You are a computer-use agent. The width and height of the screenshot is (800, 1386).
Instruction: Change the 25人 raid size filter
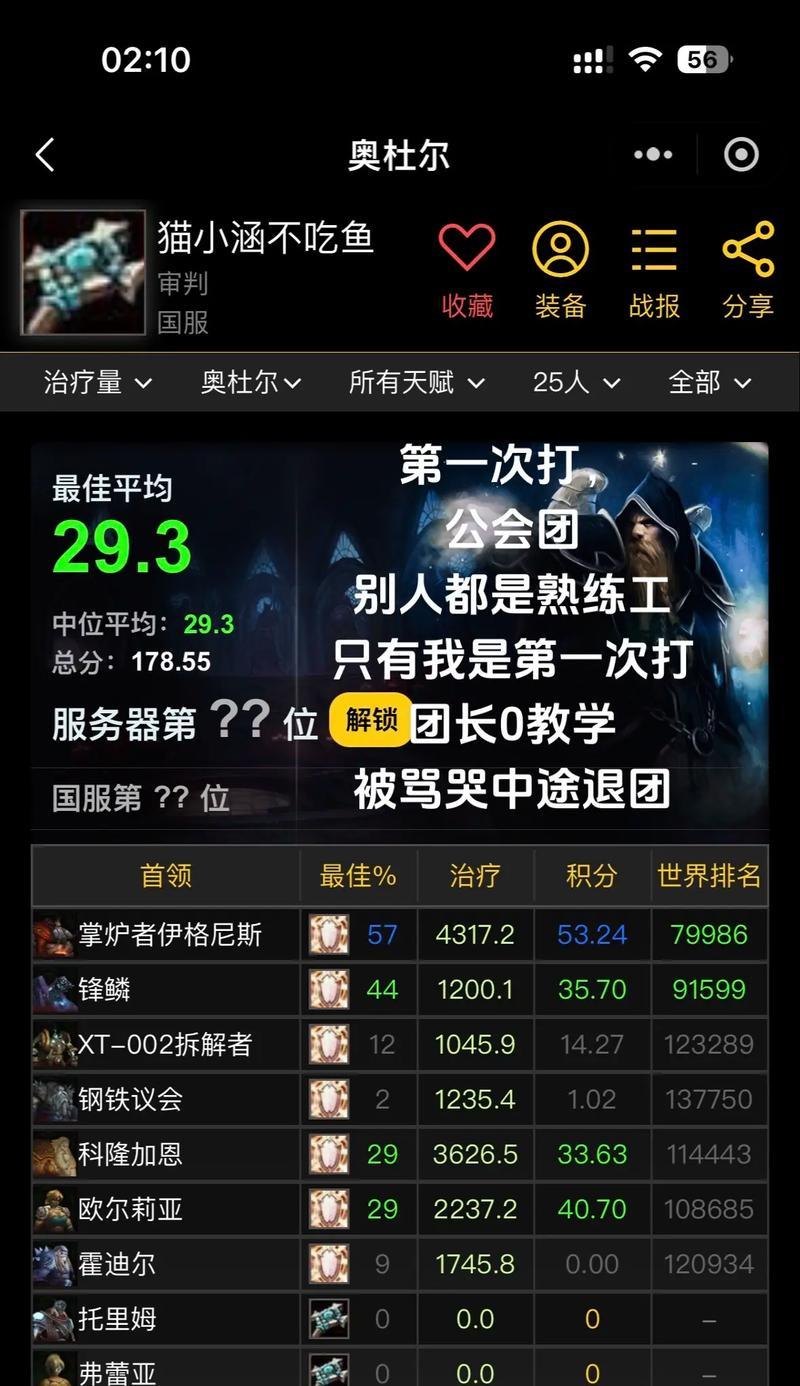576,382
